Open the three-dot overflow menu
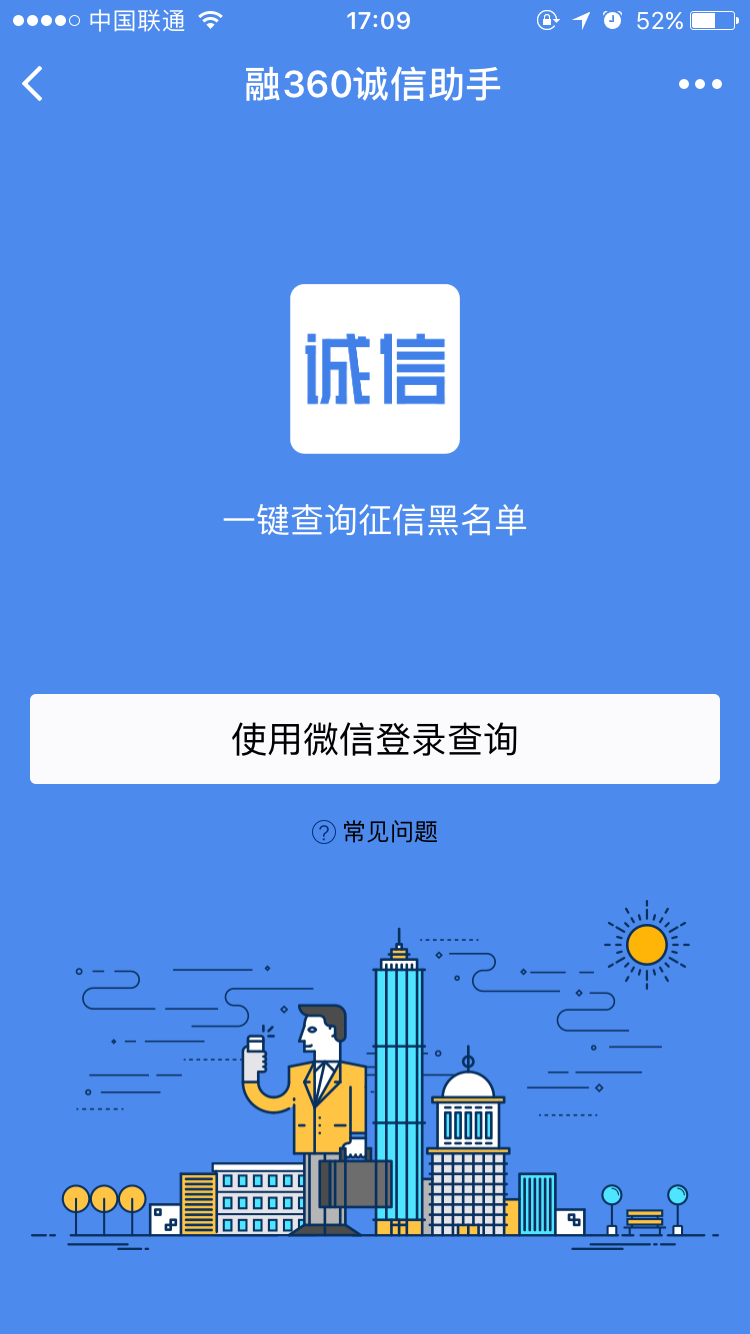This screenshot has width=750, height=1334. tap(700, 85)
